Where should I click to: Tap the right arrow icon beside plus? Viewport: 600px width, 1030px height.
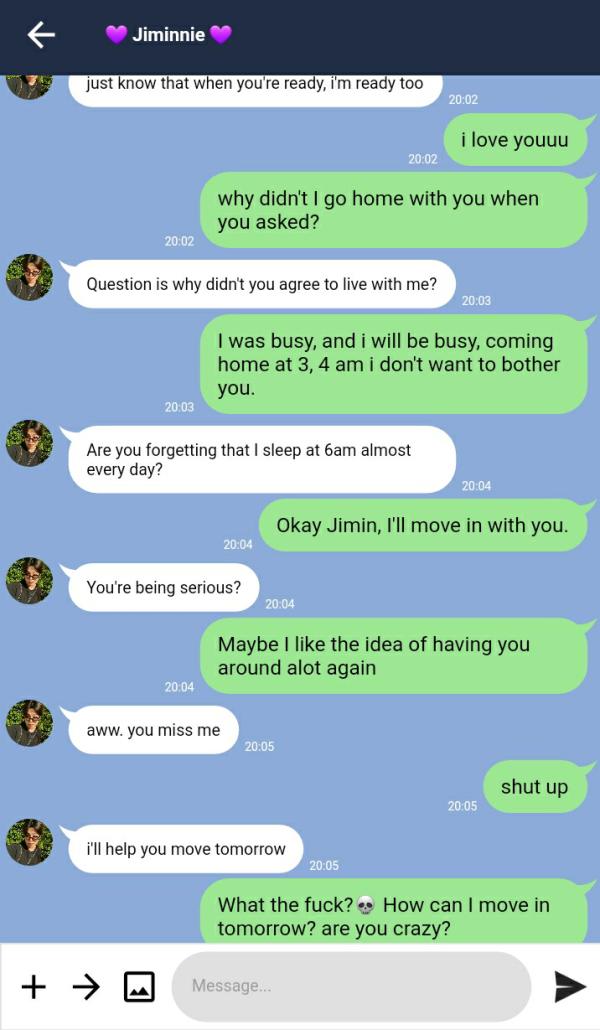click(86, 987)
